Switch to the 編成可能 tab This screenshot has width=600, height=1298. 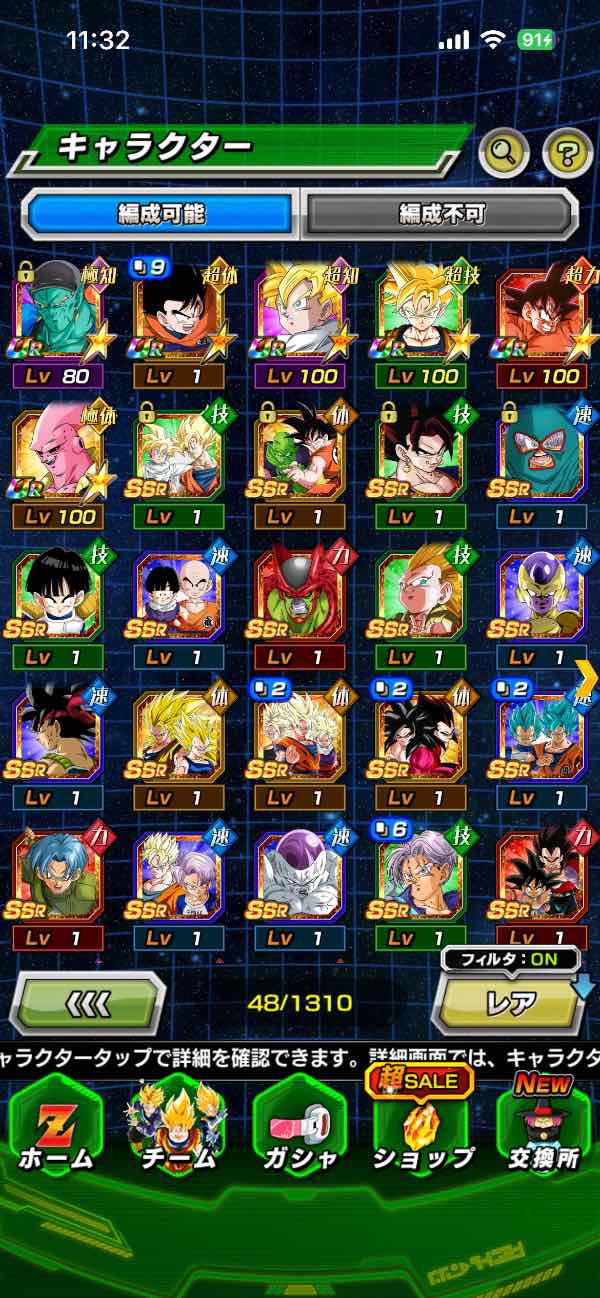160,213
